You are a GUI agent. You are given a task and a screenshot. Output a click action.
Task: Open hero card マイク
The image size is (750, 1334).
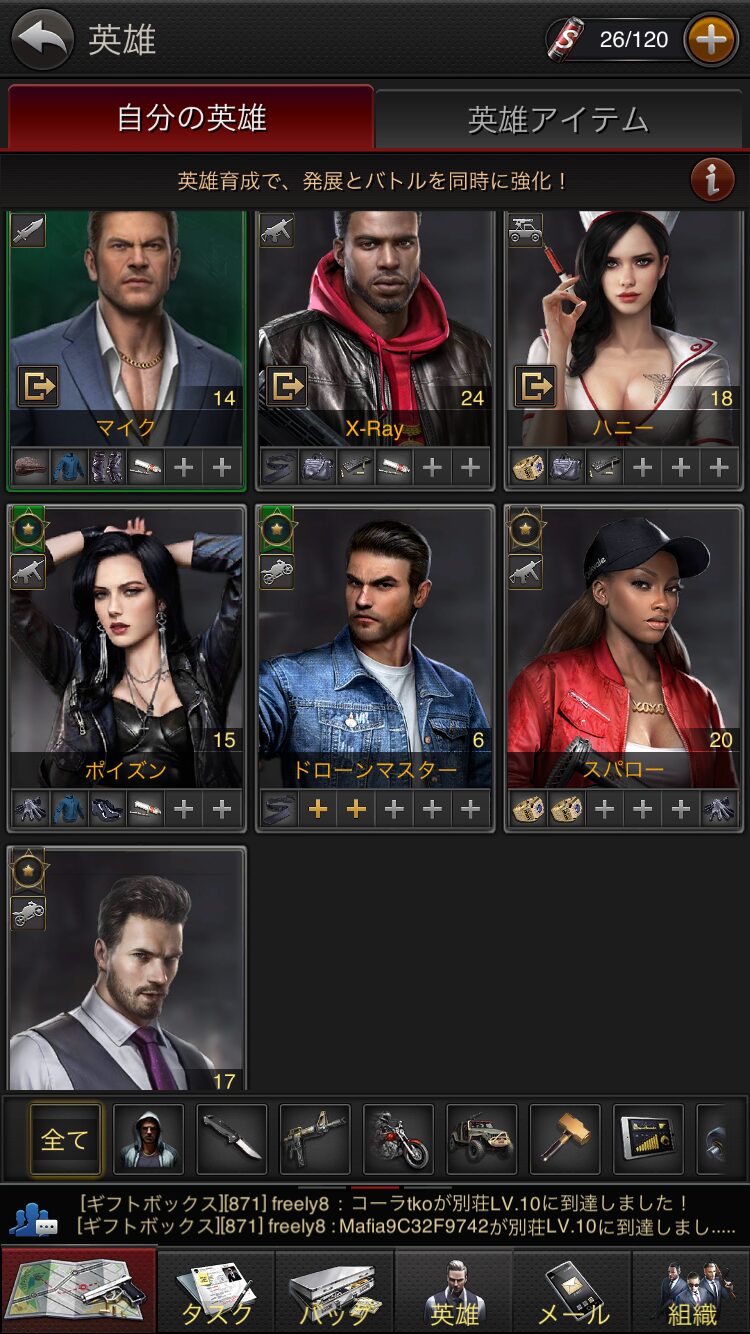tap(126, 320)
